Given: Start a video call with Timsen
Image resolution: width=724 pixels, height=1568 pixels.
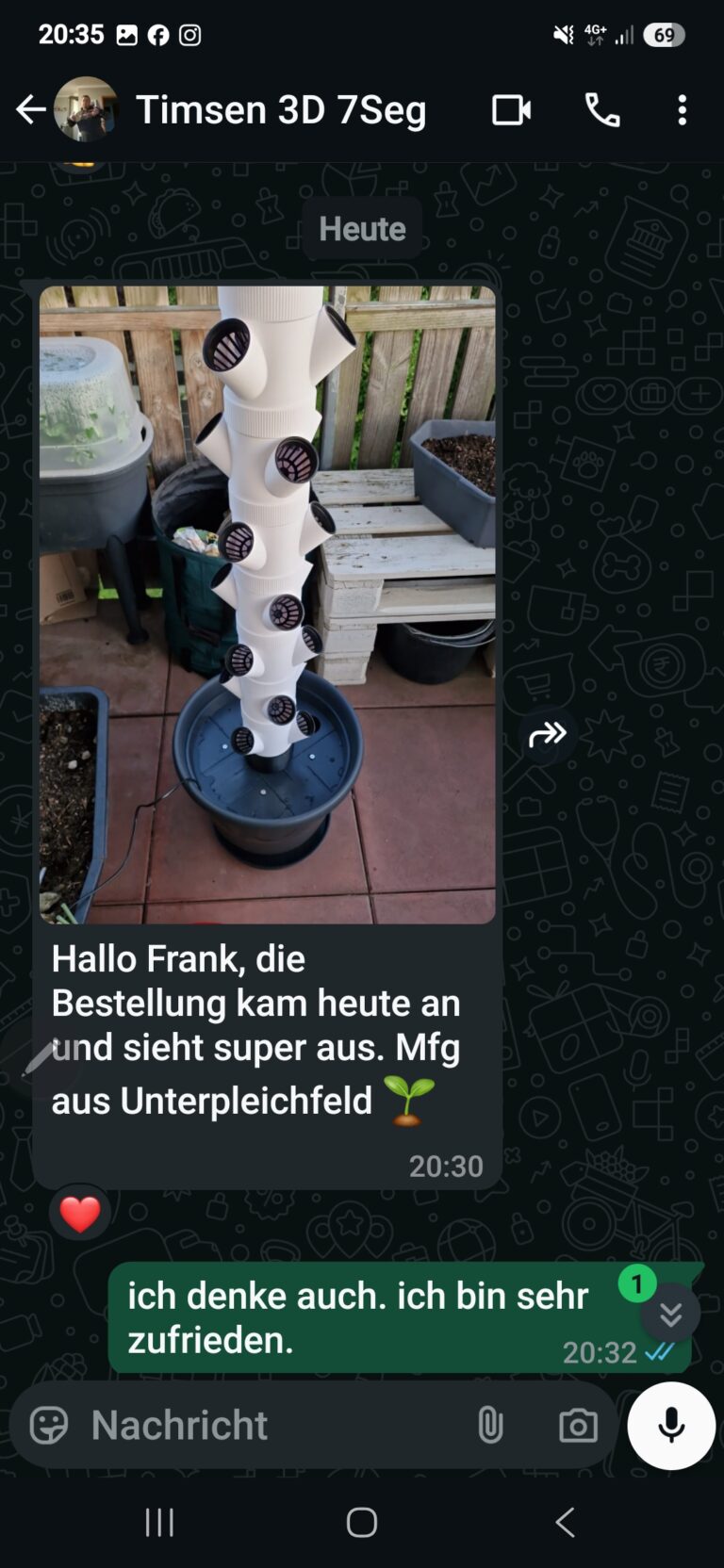Looking at the screenshot, I should pyautogui.click(x=511, y=110).
